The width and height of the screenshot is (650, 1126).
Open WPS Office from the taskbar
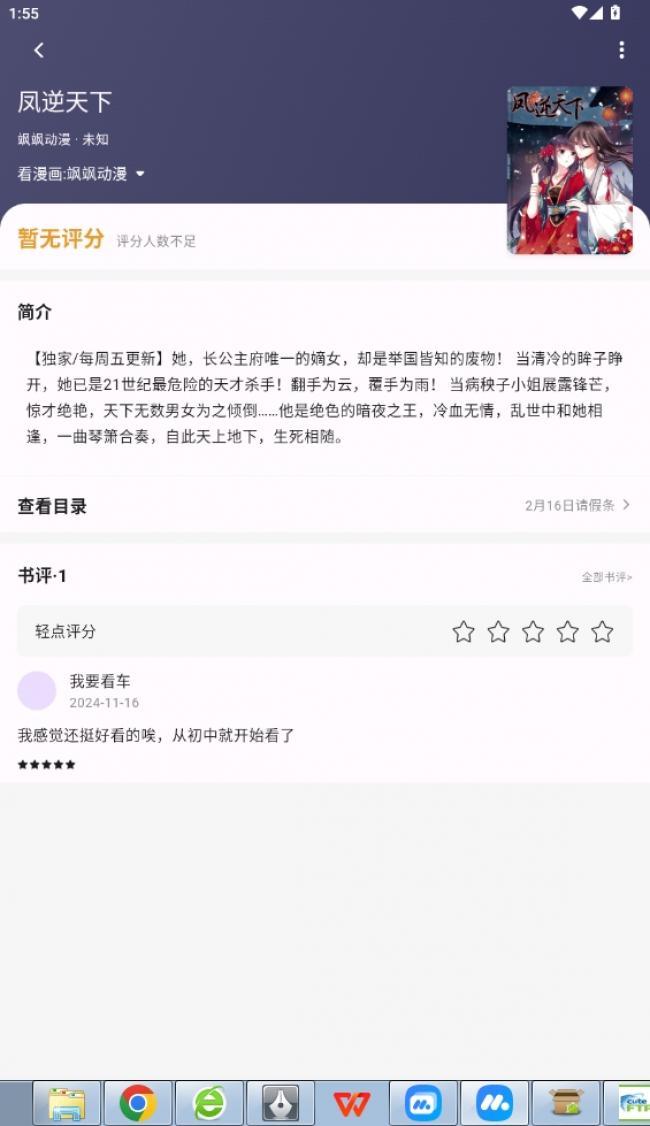(351, 1103)
